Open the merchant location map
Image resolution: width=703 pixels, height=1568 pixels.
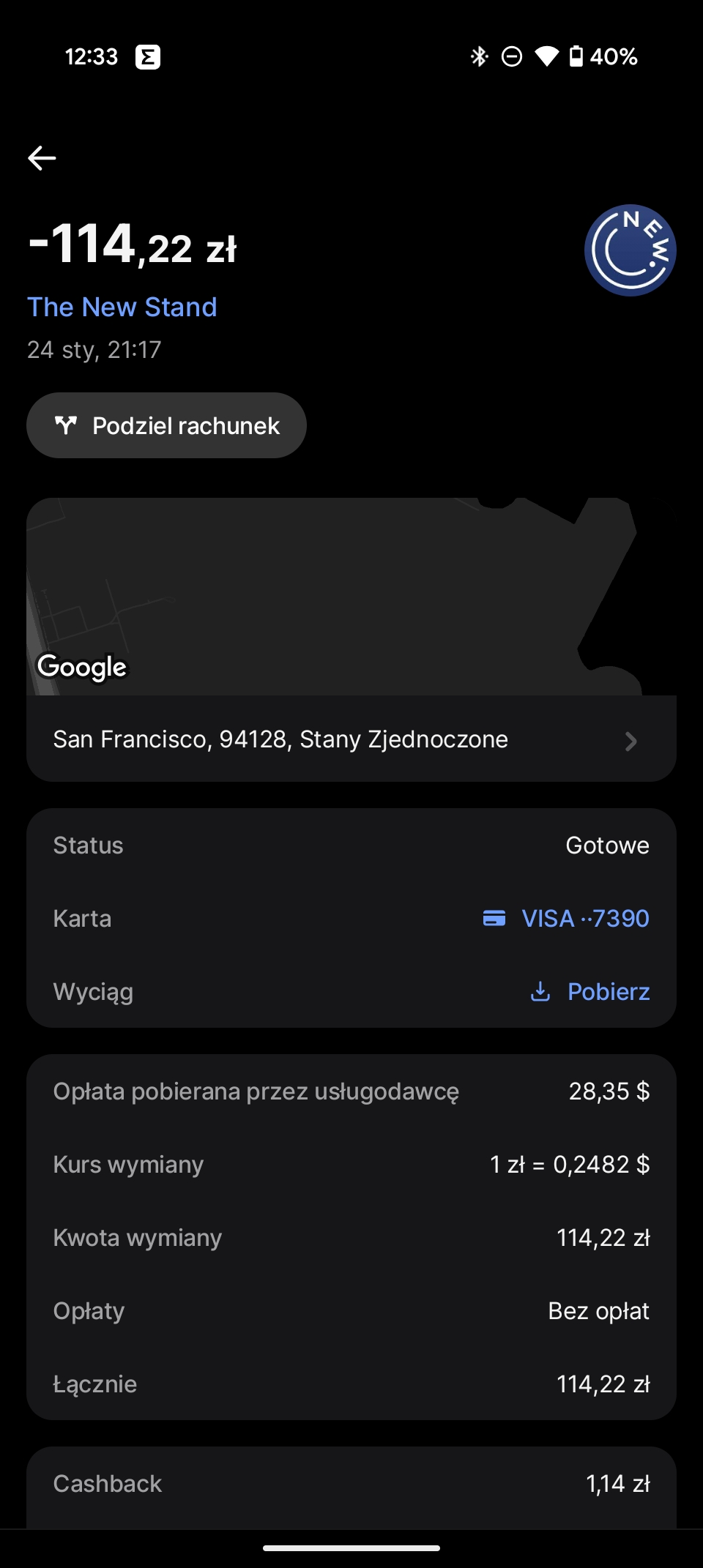coord(351,597)
